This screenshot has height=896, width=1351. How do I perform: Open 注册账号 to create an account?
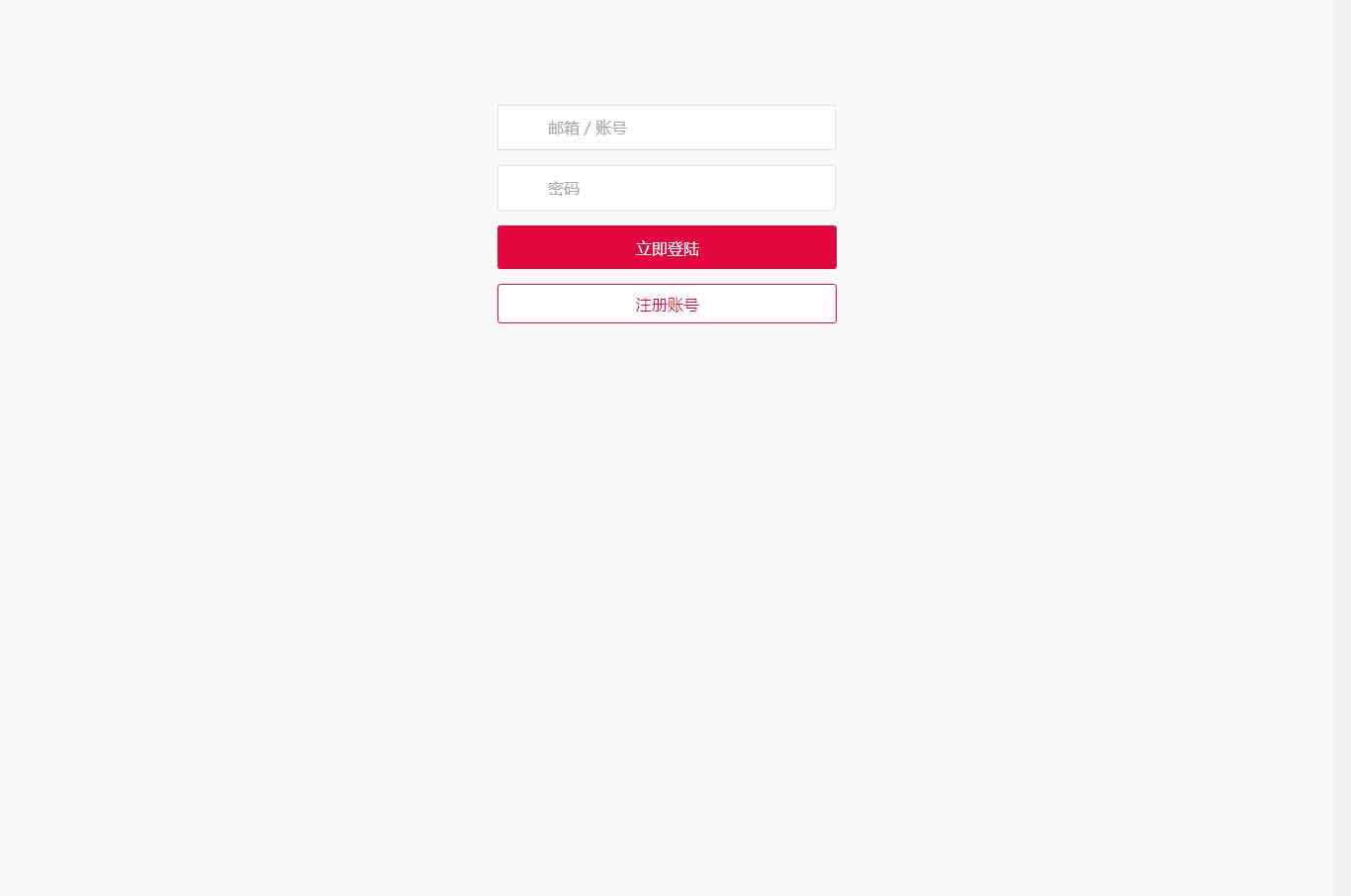[667, 304]
